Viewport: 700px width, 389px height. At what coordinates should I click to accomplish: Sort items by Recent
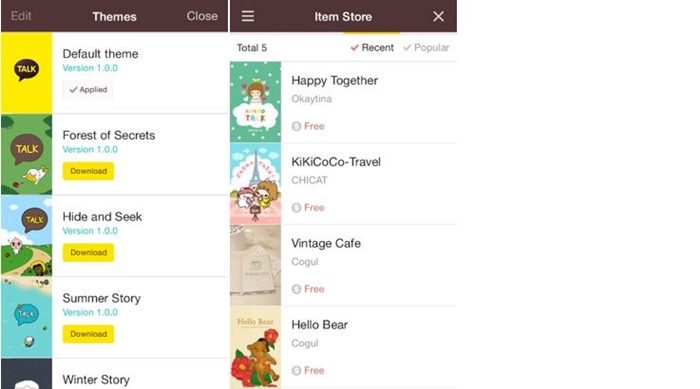point(372,48)
